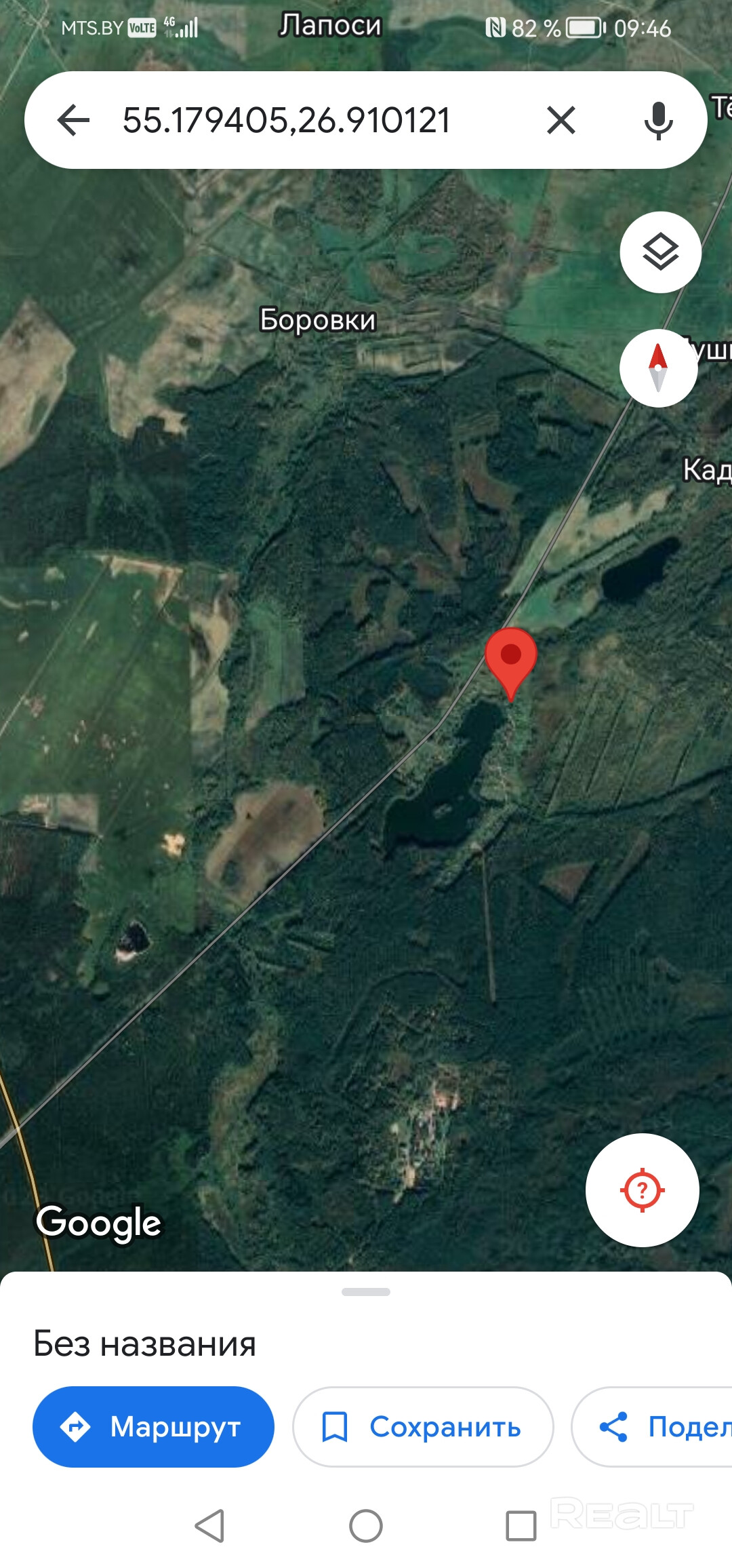Go back from the search bar

coord(73,121)
